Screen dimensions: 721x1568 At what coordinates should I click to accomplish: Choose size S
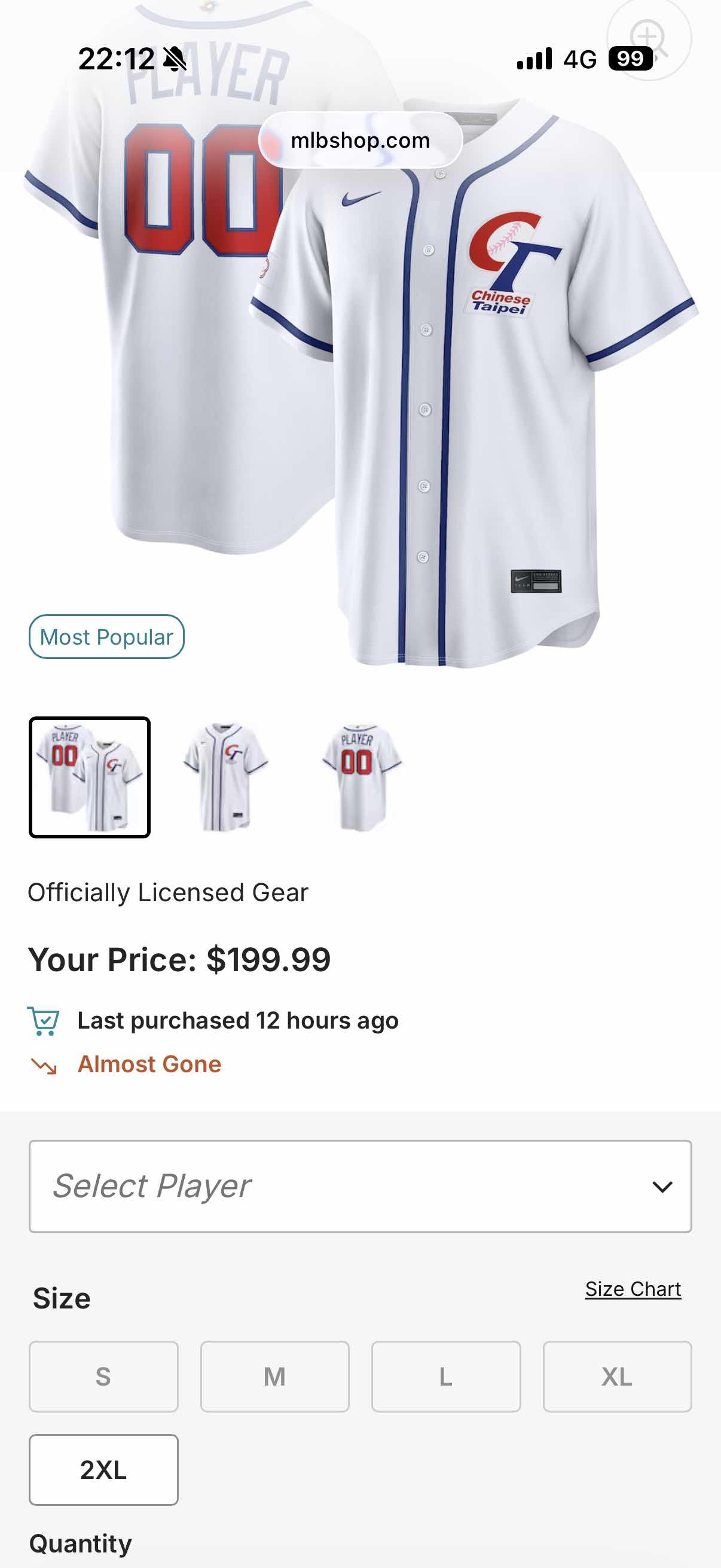(103, 1376)
